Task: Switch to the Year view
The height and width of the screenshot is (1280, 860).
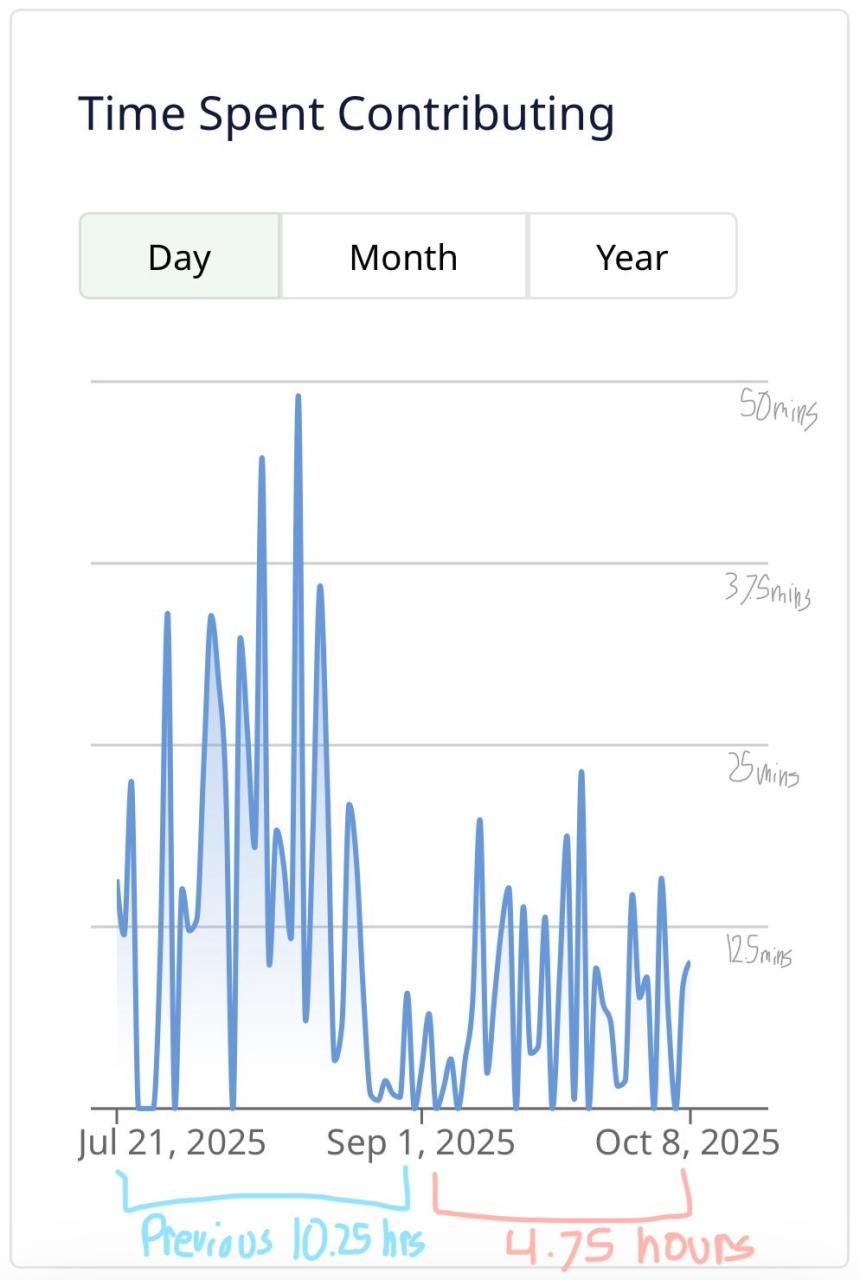Action: (x=632, y=257)
